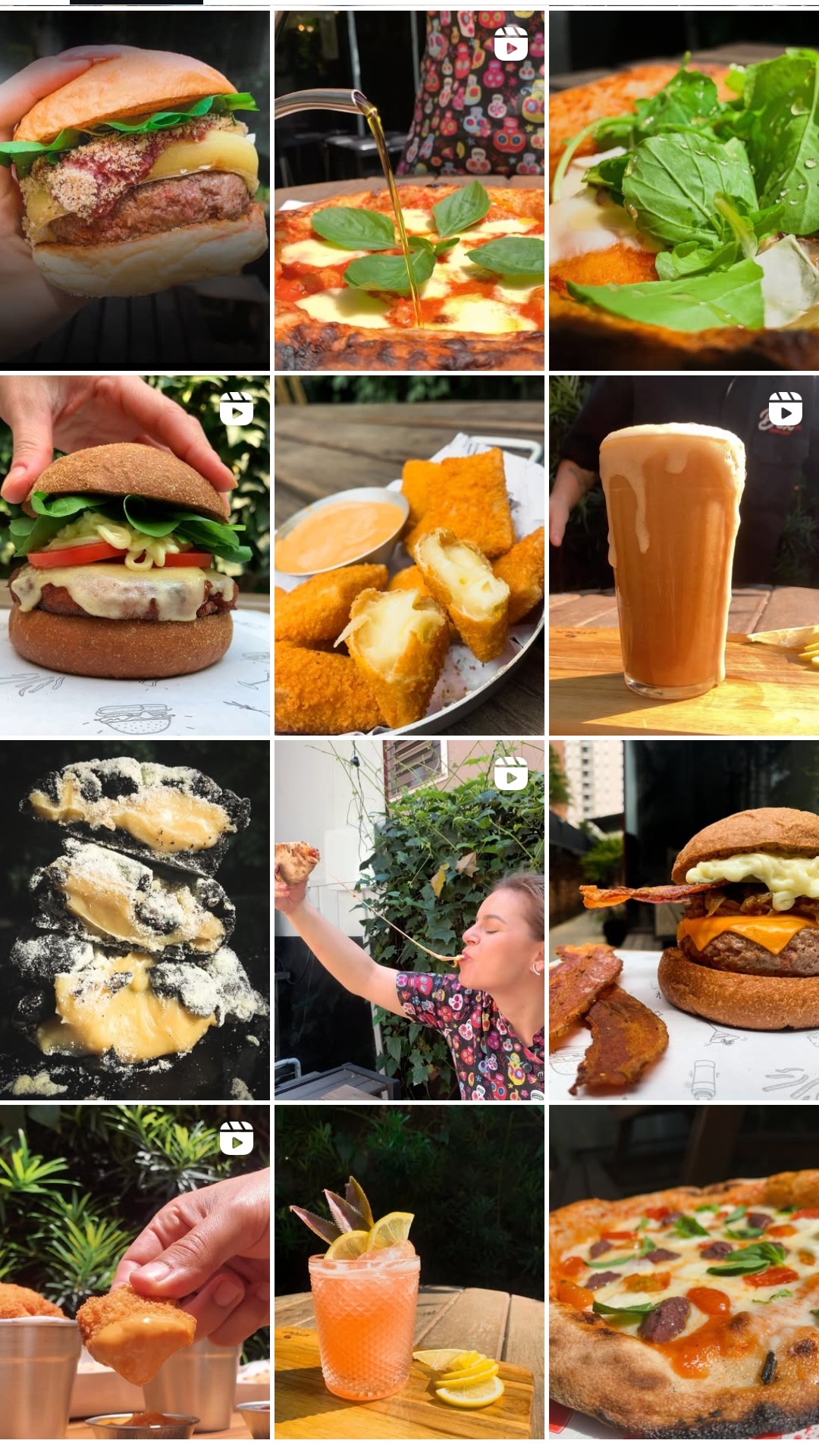Open the pink lemon cocktail post
The height and width of the screenshot is (1456, 819).
coord(409,1272)
